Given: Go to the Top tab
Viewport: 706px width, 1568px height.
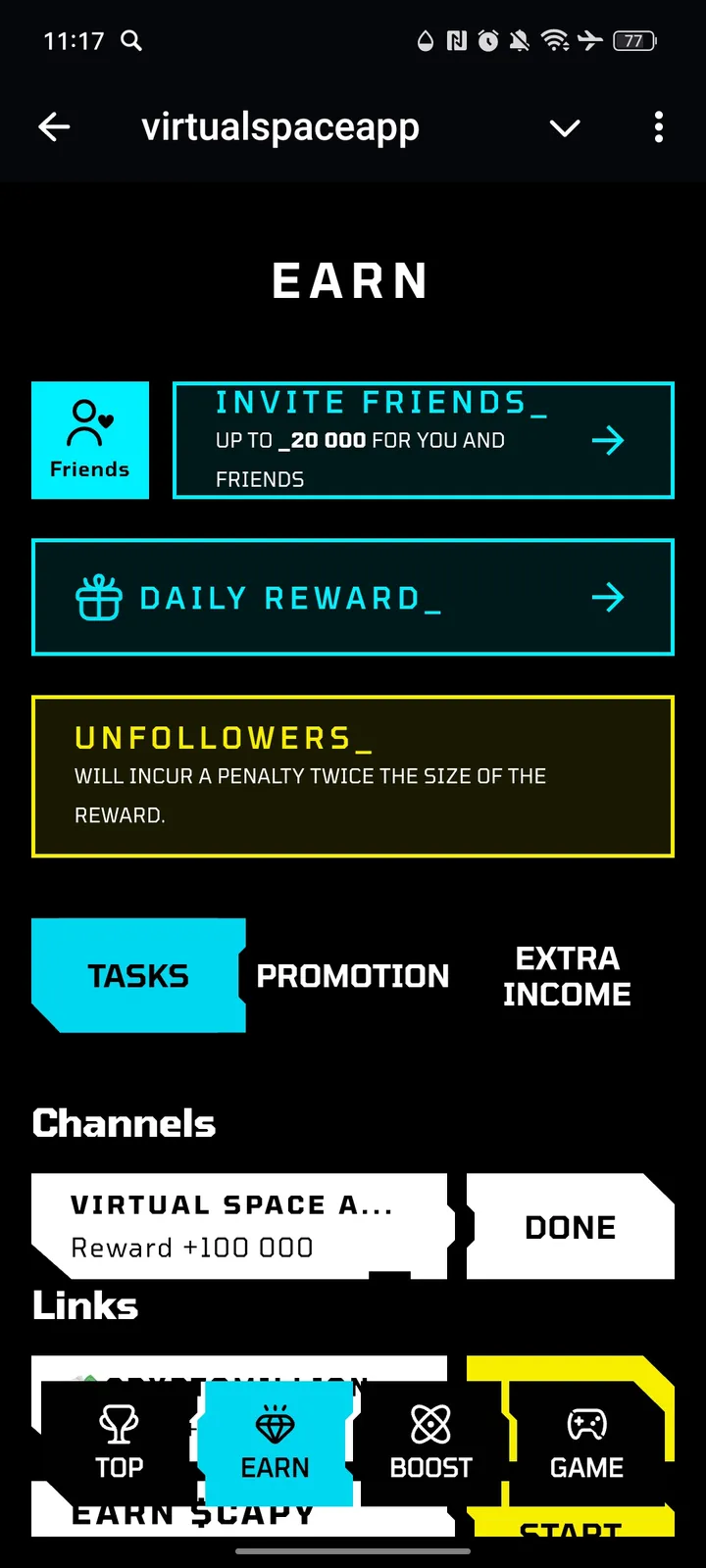Looking at the screenshot, I should point(119,1442).
